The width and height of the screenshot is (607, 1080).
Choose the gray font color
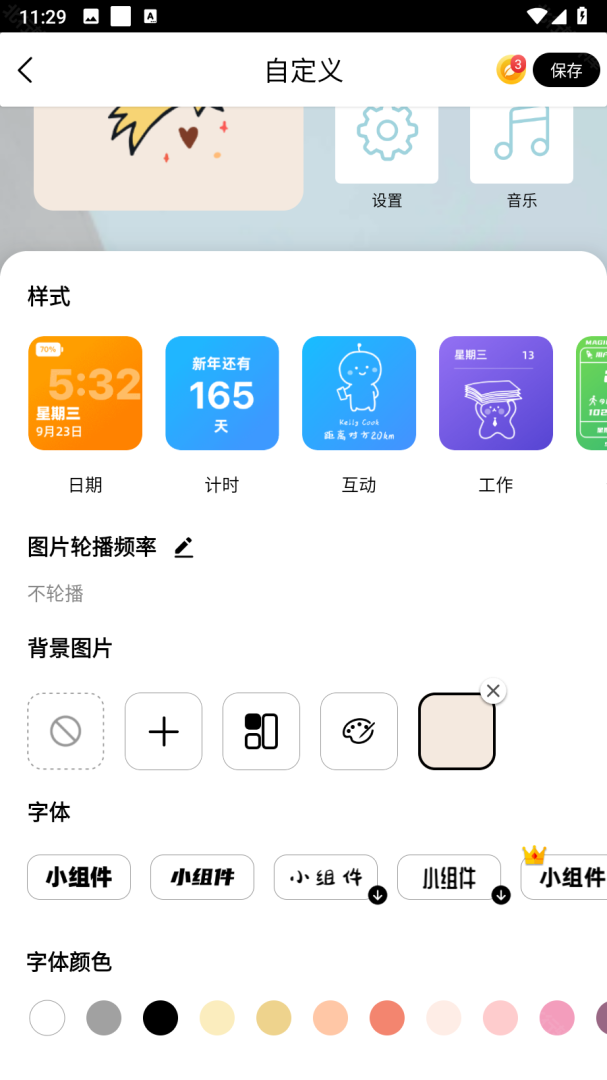point(104,1018)
